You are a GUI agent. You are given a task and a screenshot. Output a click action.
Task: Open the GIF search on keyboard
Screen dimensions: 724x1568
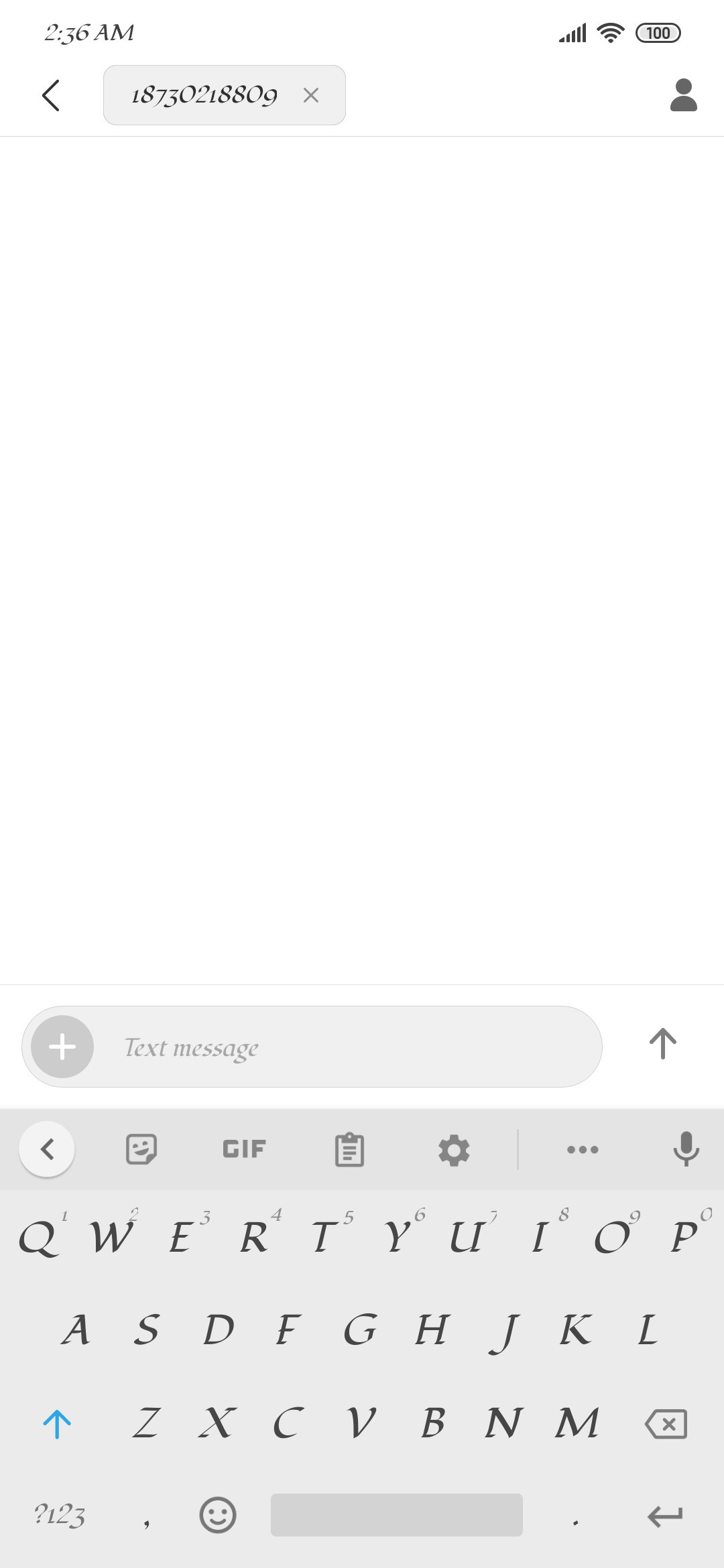click(244, 1149)
